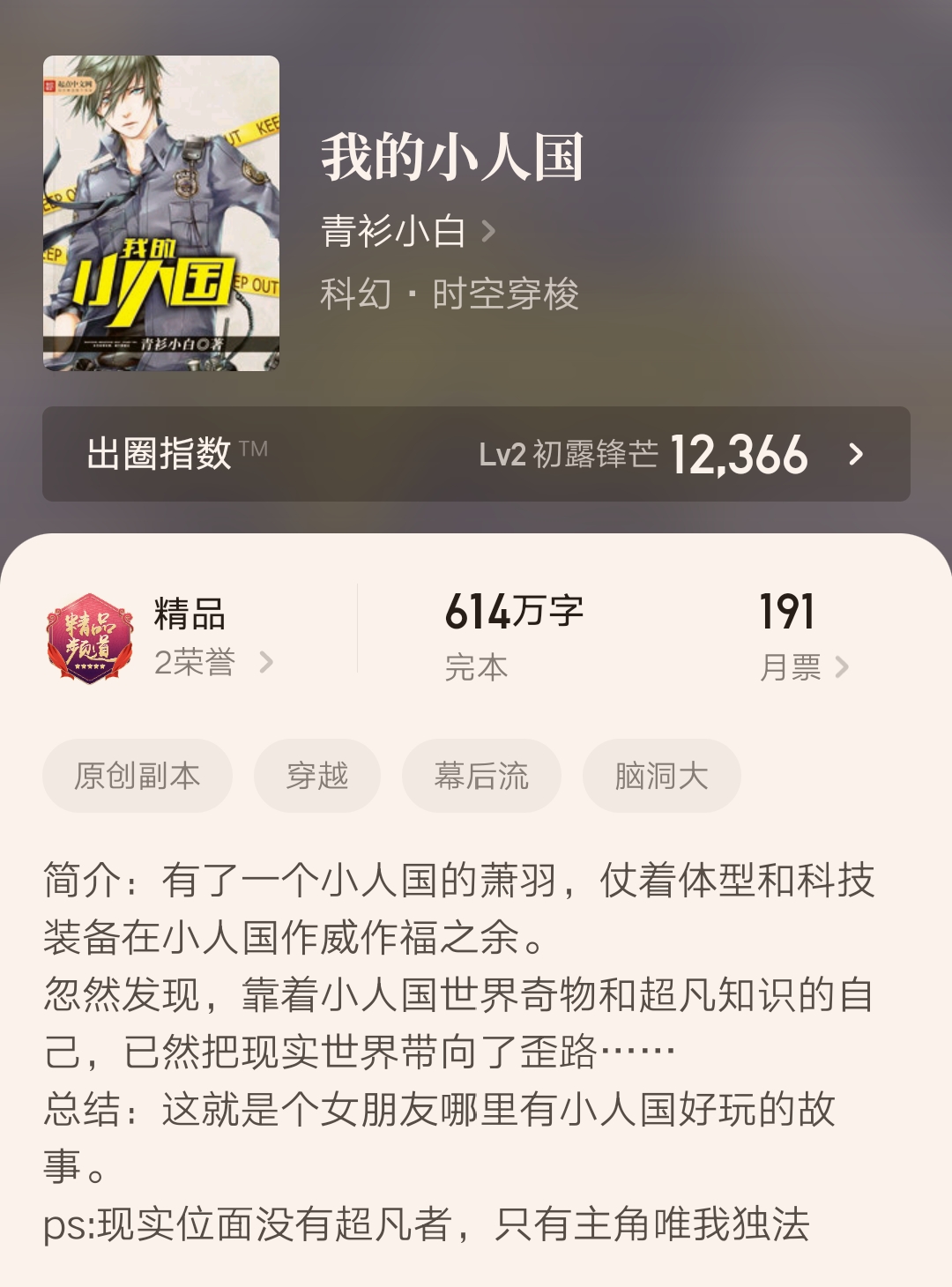
Task: Select the 幕后流 tag
Action: [480, 775]
